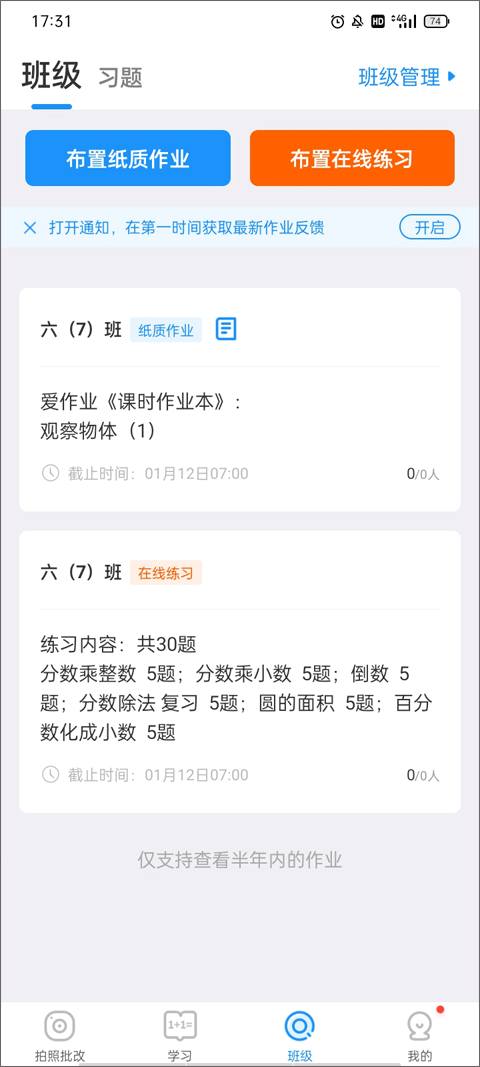Viewport: 480px width, 1067px height.
Task: Switch to the 习题 tab
Action: click(121, 77)
